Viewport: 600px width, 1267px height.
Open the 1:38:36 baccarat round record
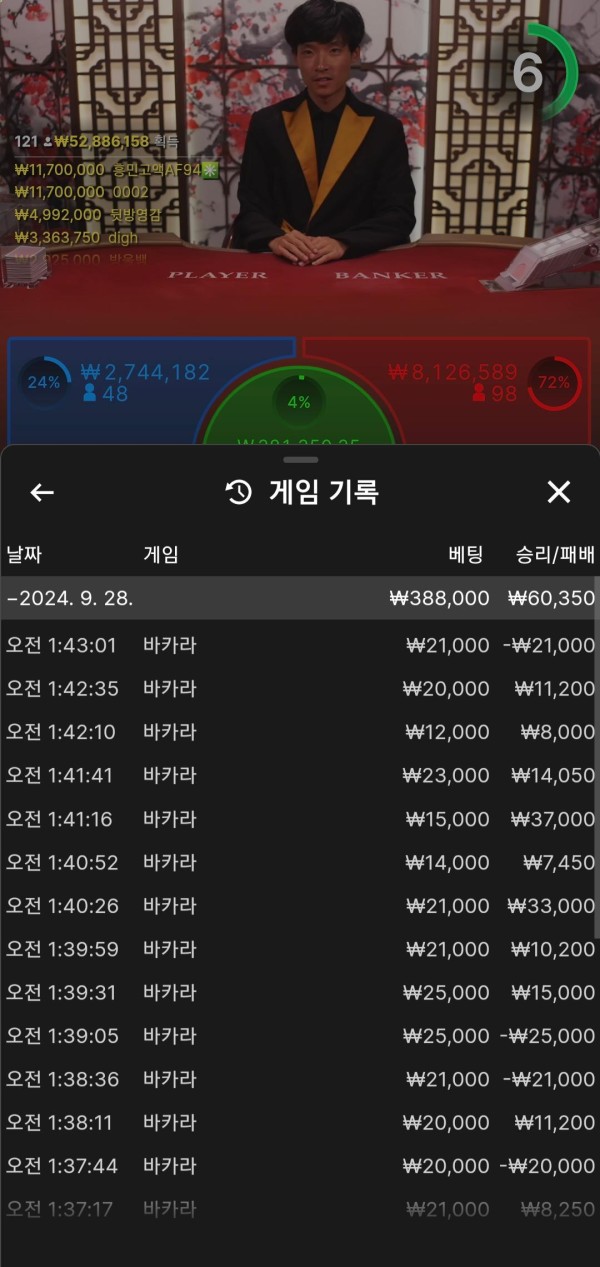pyautogui.click(x=298, y=1079)
